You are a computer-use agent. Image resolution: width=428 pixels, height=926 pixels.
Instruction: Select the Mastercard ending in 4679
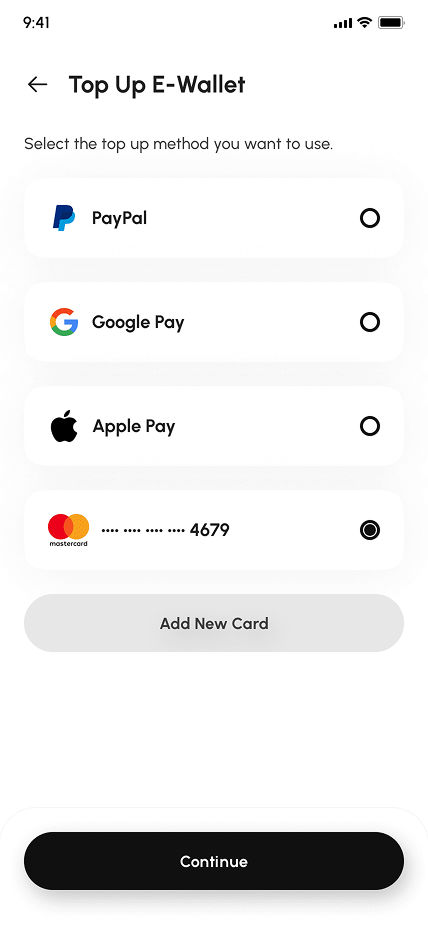(x=214, y=530)
